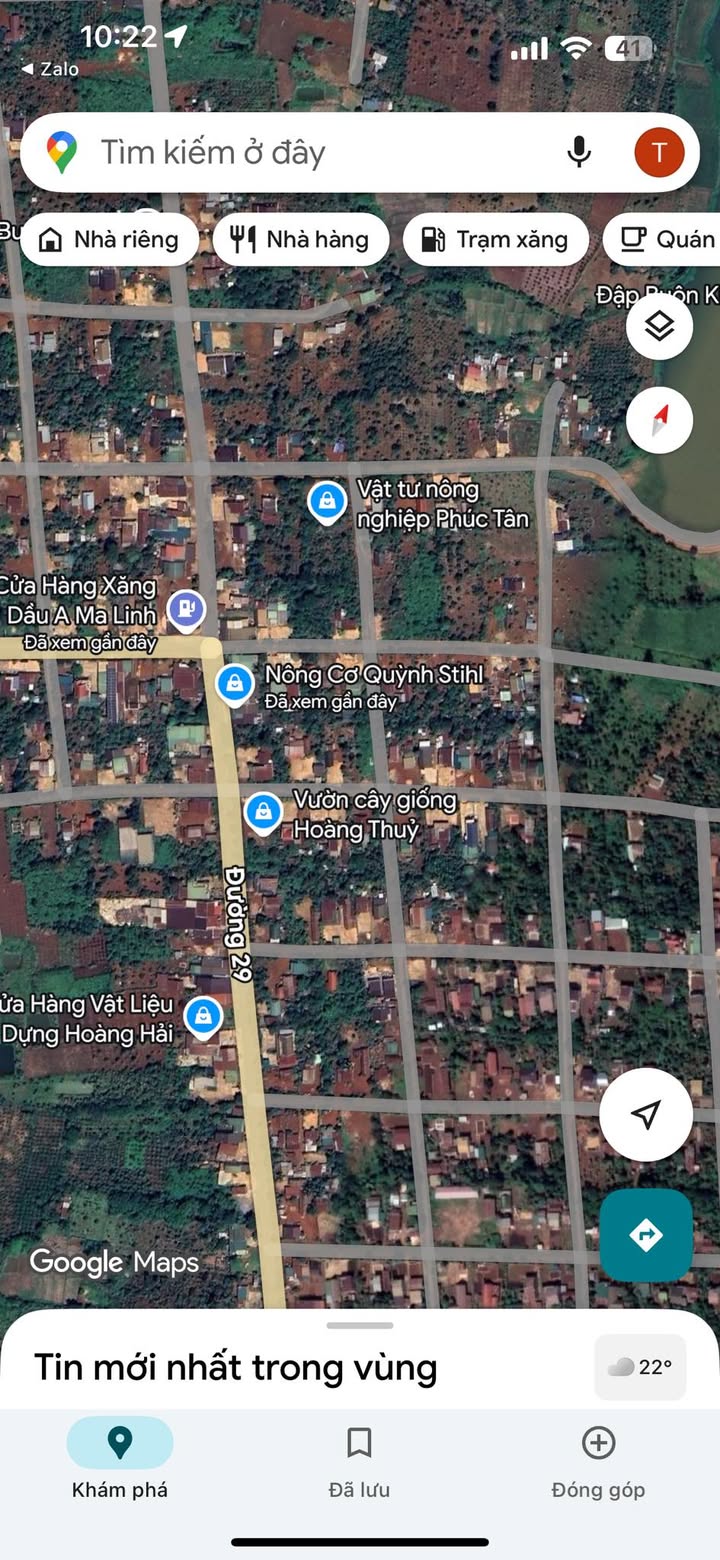
Task: Center map on my current location
Action: [646, 1114]
